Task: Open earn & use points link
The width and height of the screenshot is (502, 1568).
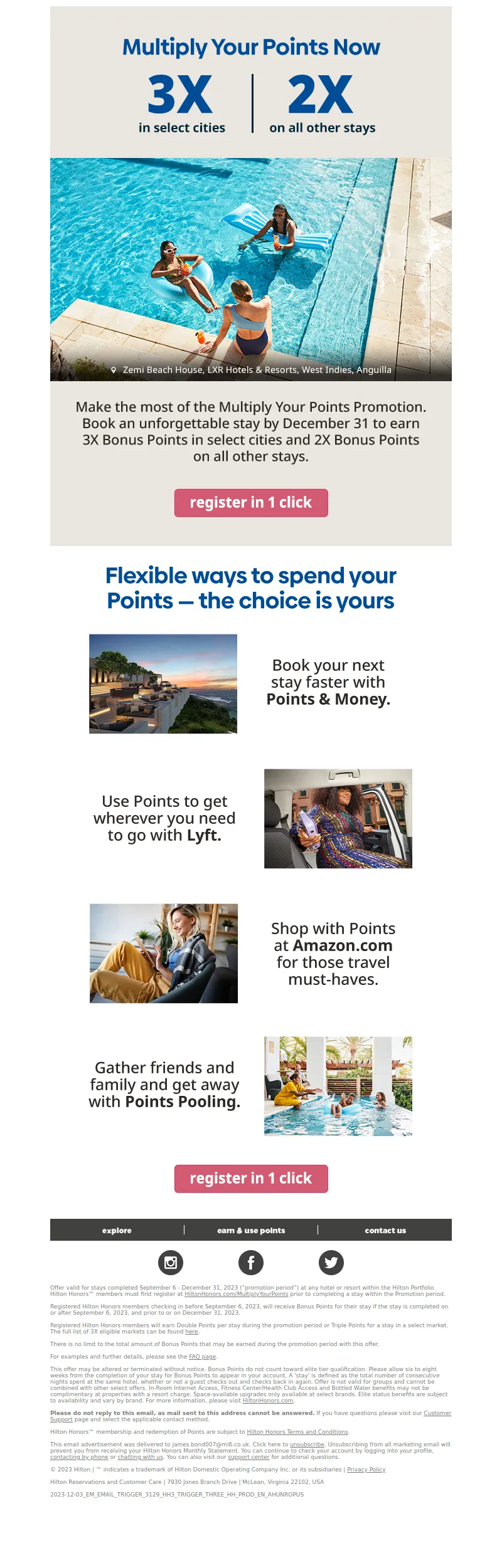Action: (251, 1231)
